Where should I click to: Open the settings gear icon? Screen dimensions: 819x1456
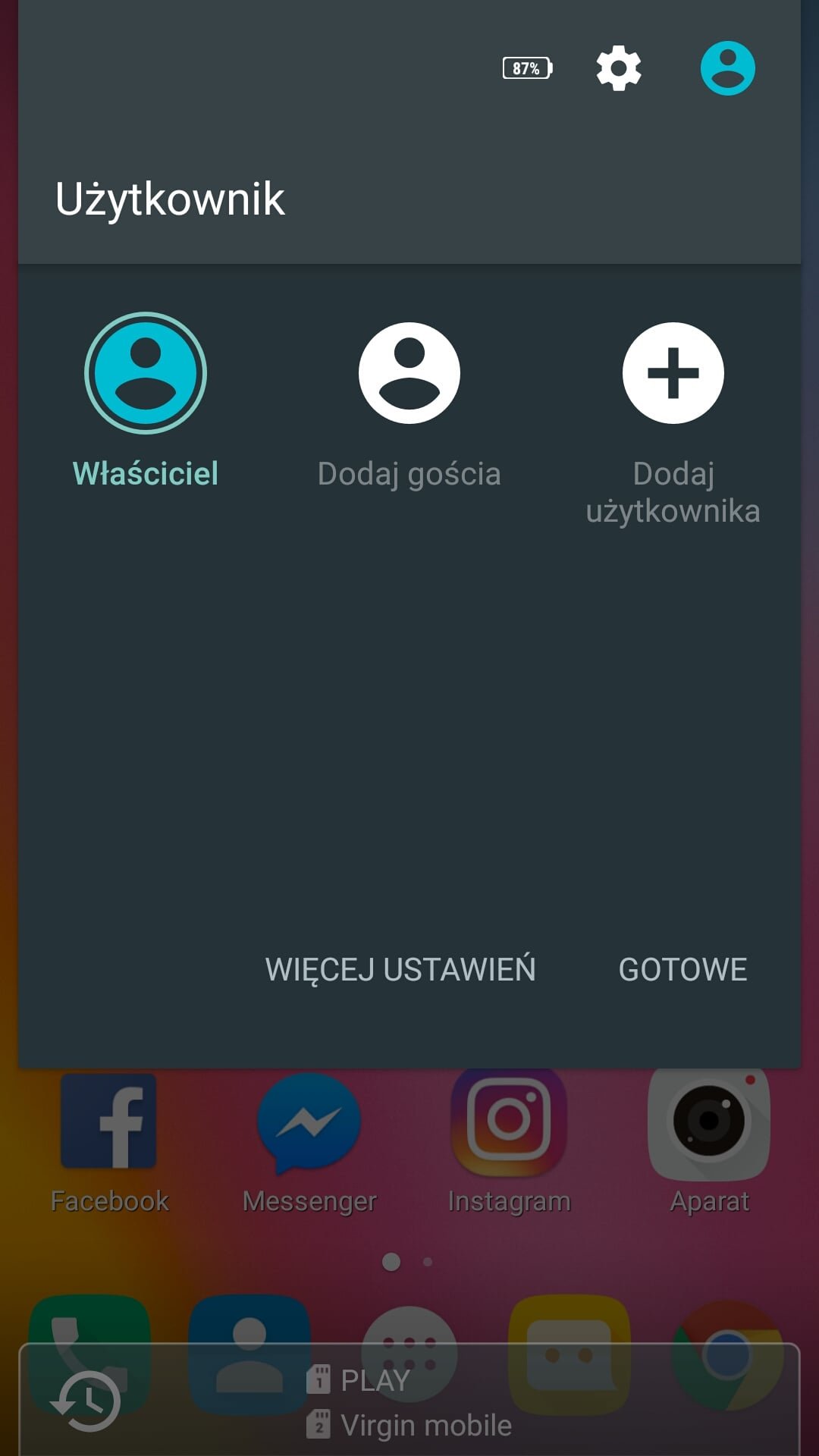pyautogui.click(x=619, y=68)
